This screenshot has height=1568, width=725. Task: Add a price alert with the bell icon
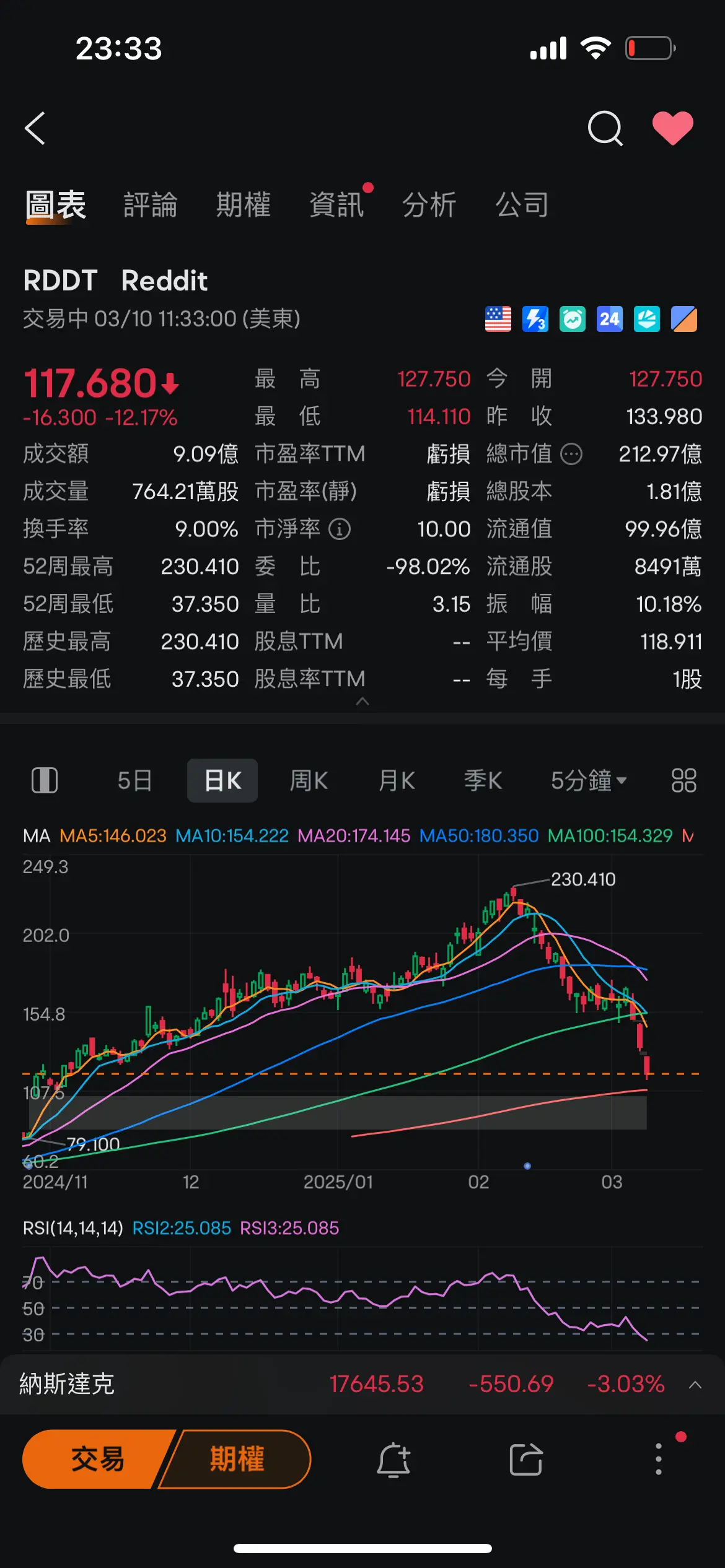[x=394, y=1460]
